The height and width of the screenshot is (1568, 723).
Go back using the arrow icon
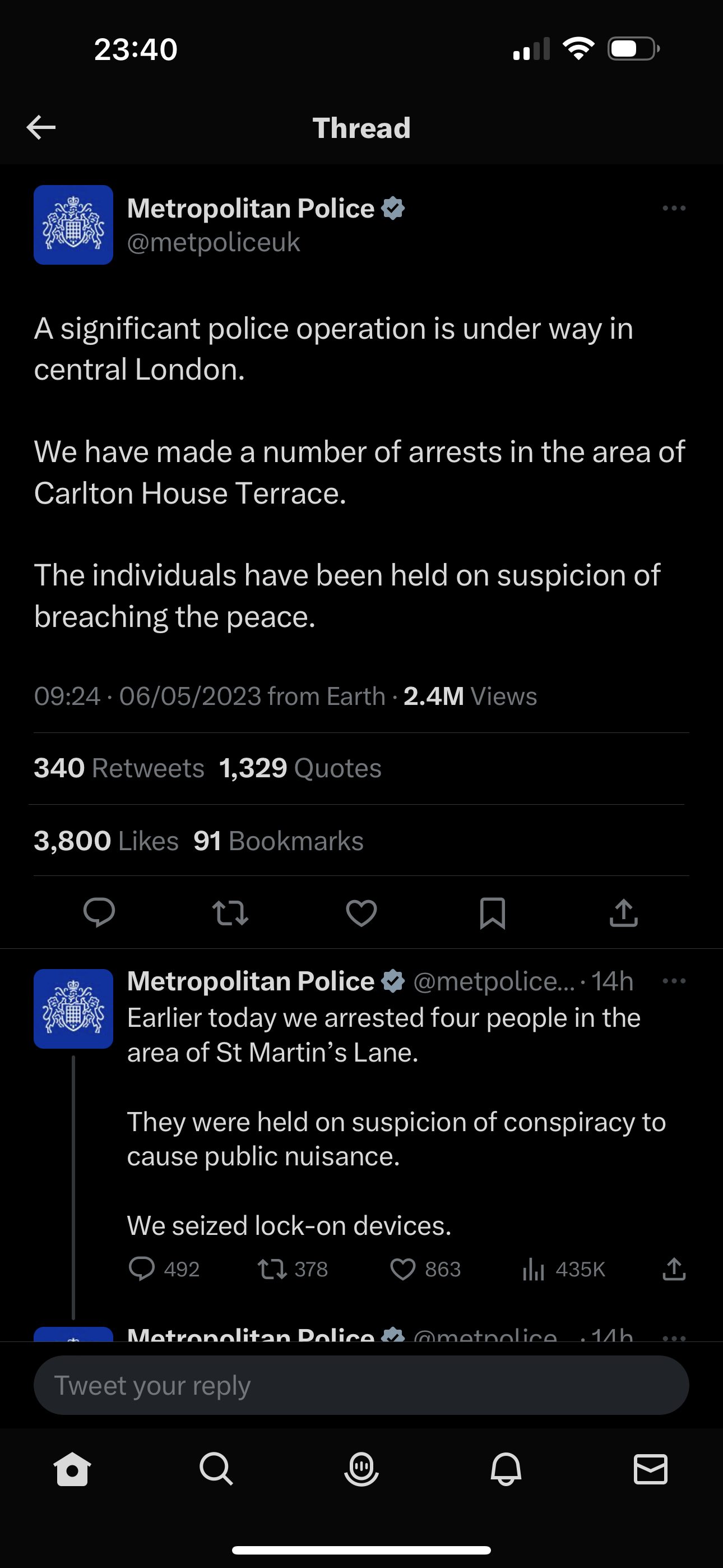[x=41, y=127]
